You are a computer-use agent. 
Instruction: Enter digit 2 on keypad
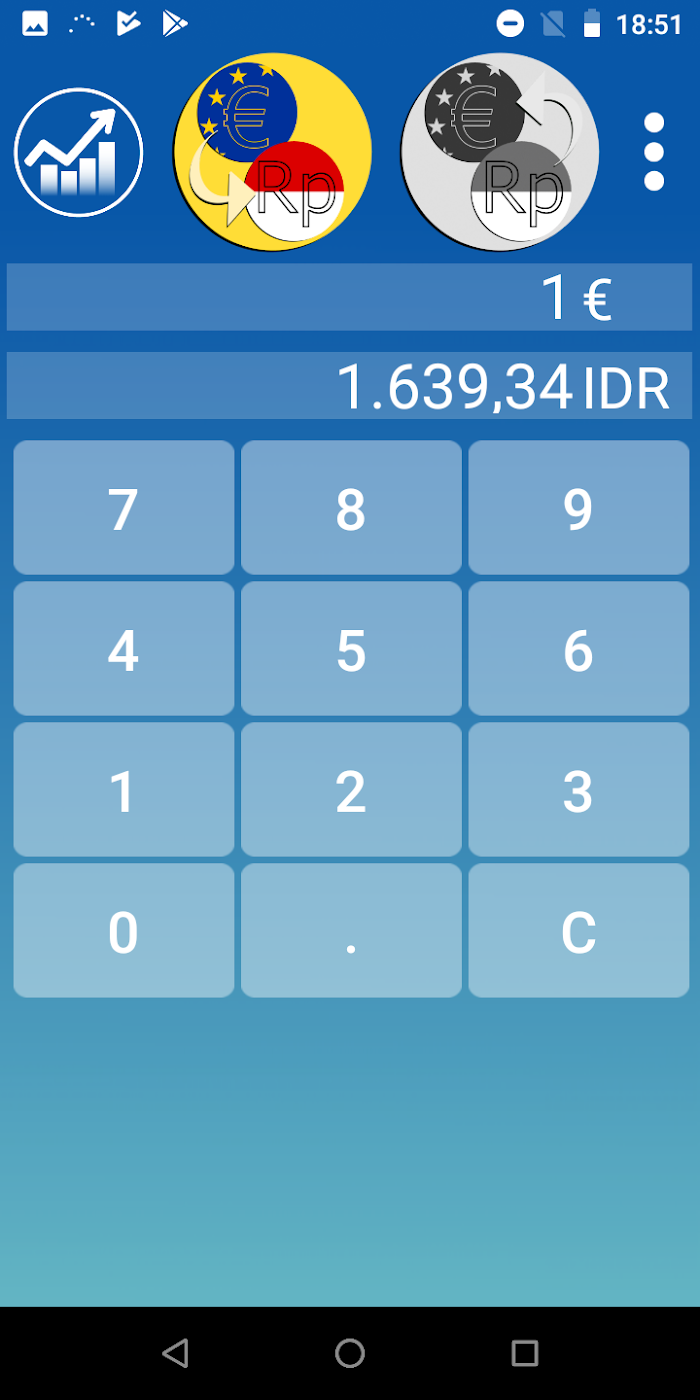click(351, 790)
